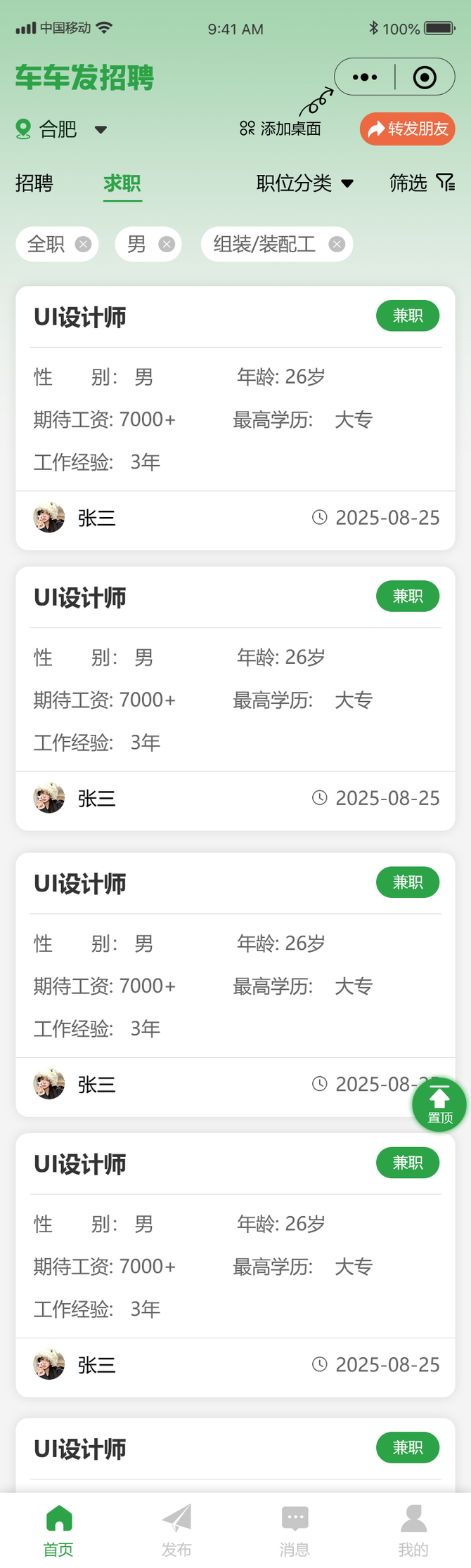Viewport: 471px width, 1568px height.
Task: Go to the 首页 tab
Action: [x=58, y=1530]
